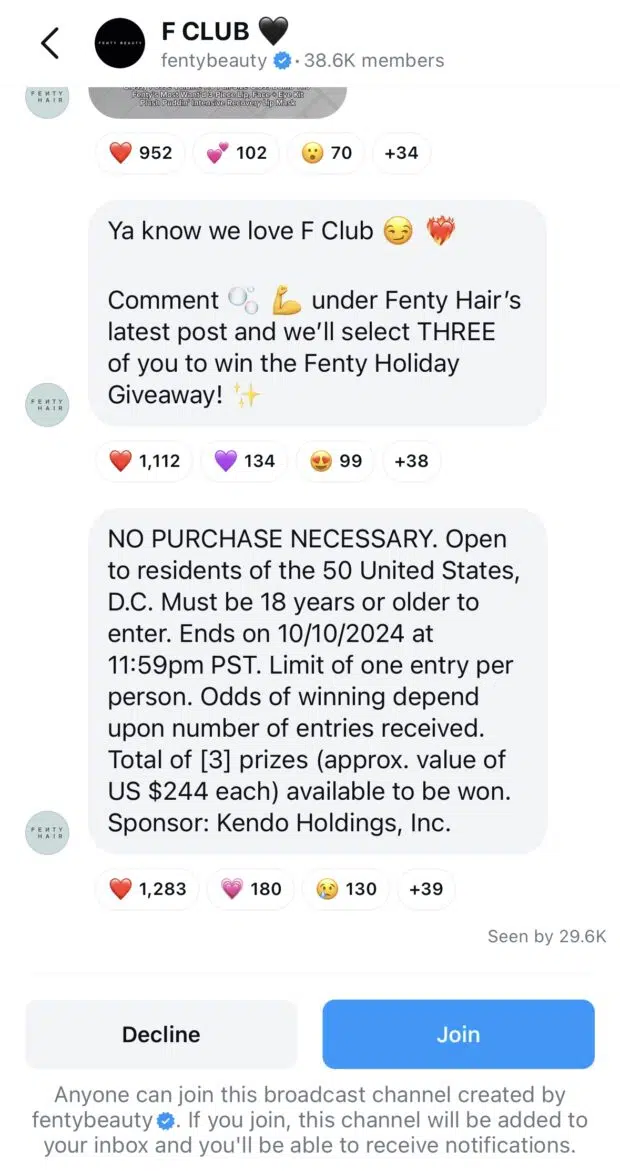This screenshot has width=620, height=1171.
Task: Tap the 70 surprised face reaction chip
Action: [327, 153]
